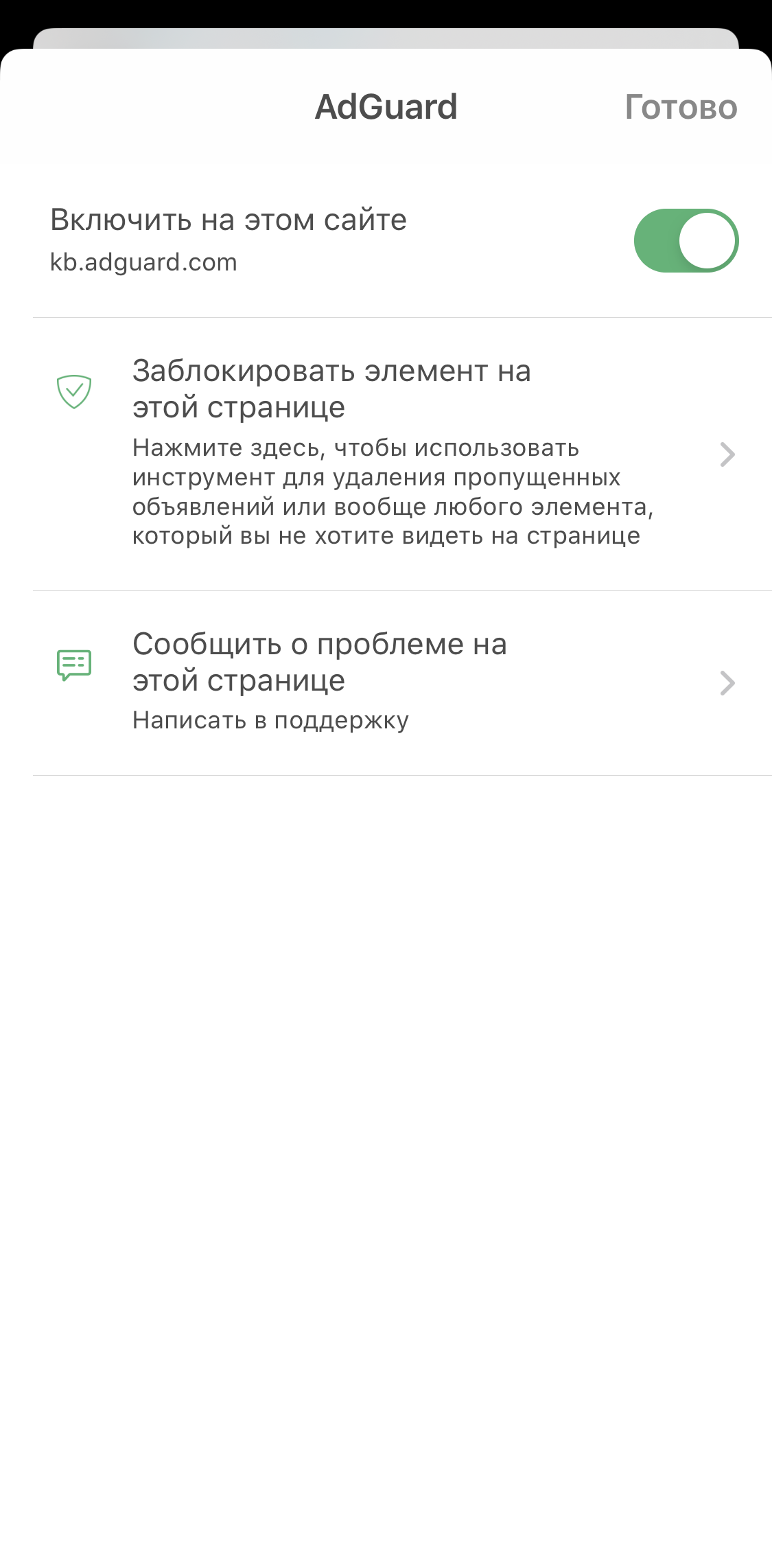Toggle off AdGuard for kb.adguard.com
772x1568 pixels.
point(686,240)
